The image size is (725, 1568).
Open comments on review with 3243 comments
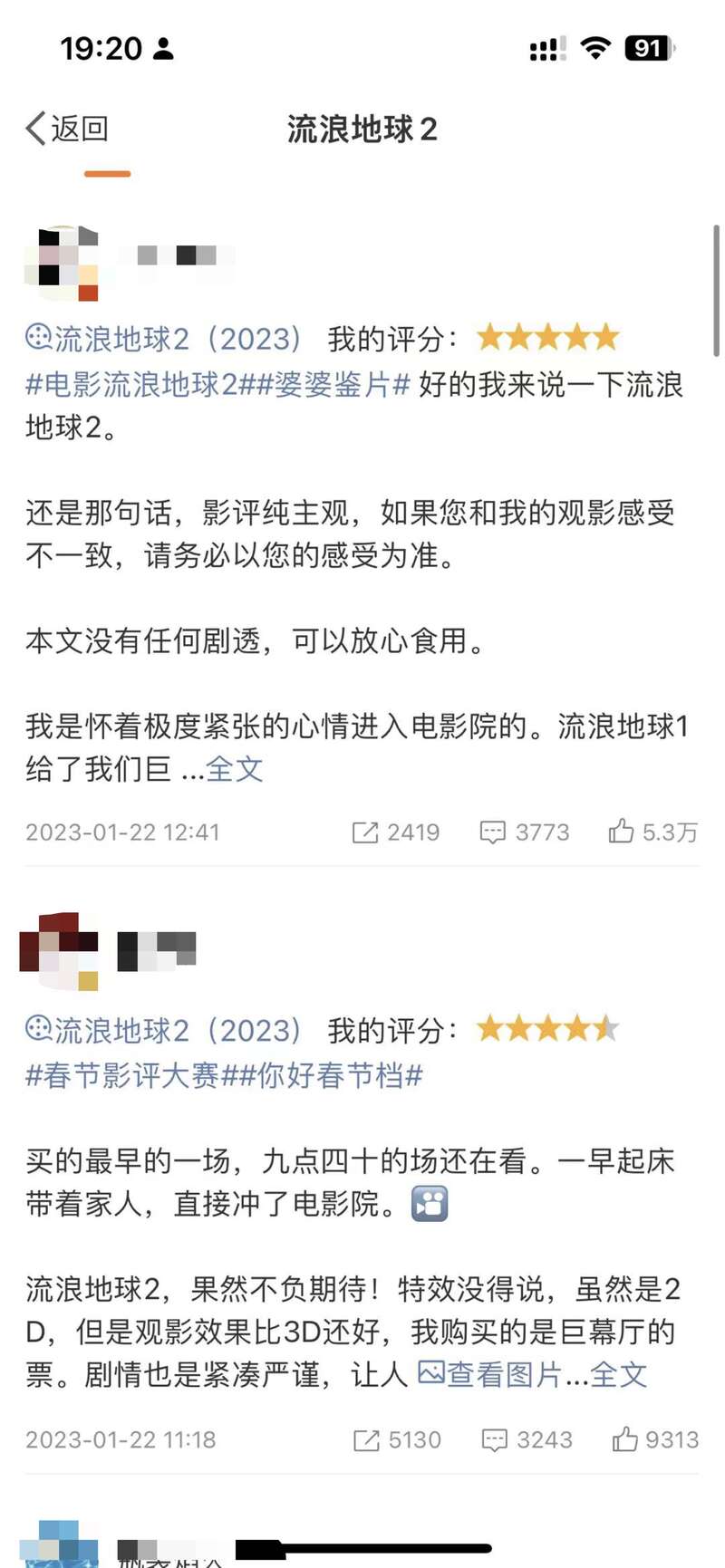(x=527, y=1439)
